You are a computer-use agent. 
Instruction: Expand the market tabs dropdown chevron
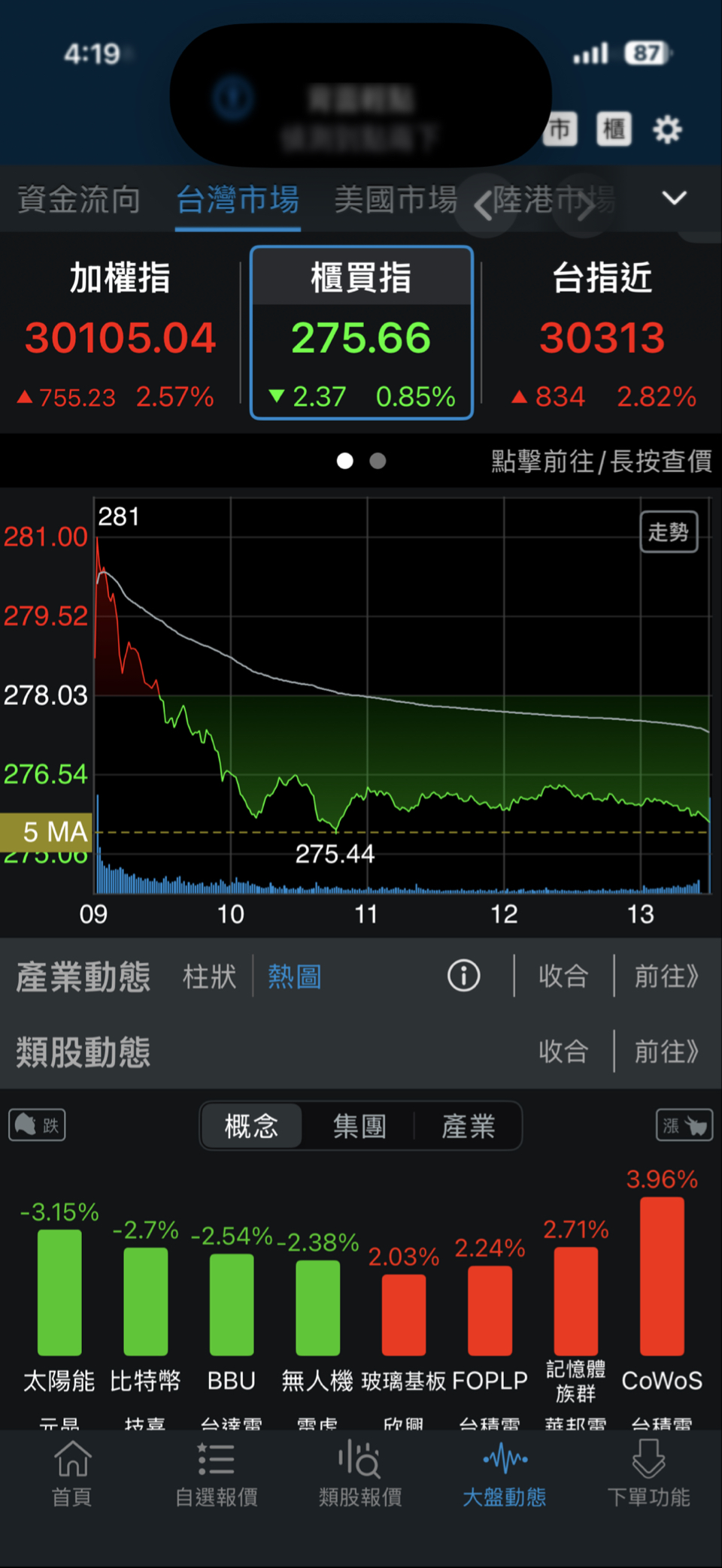point(674,198)
